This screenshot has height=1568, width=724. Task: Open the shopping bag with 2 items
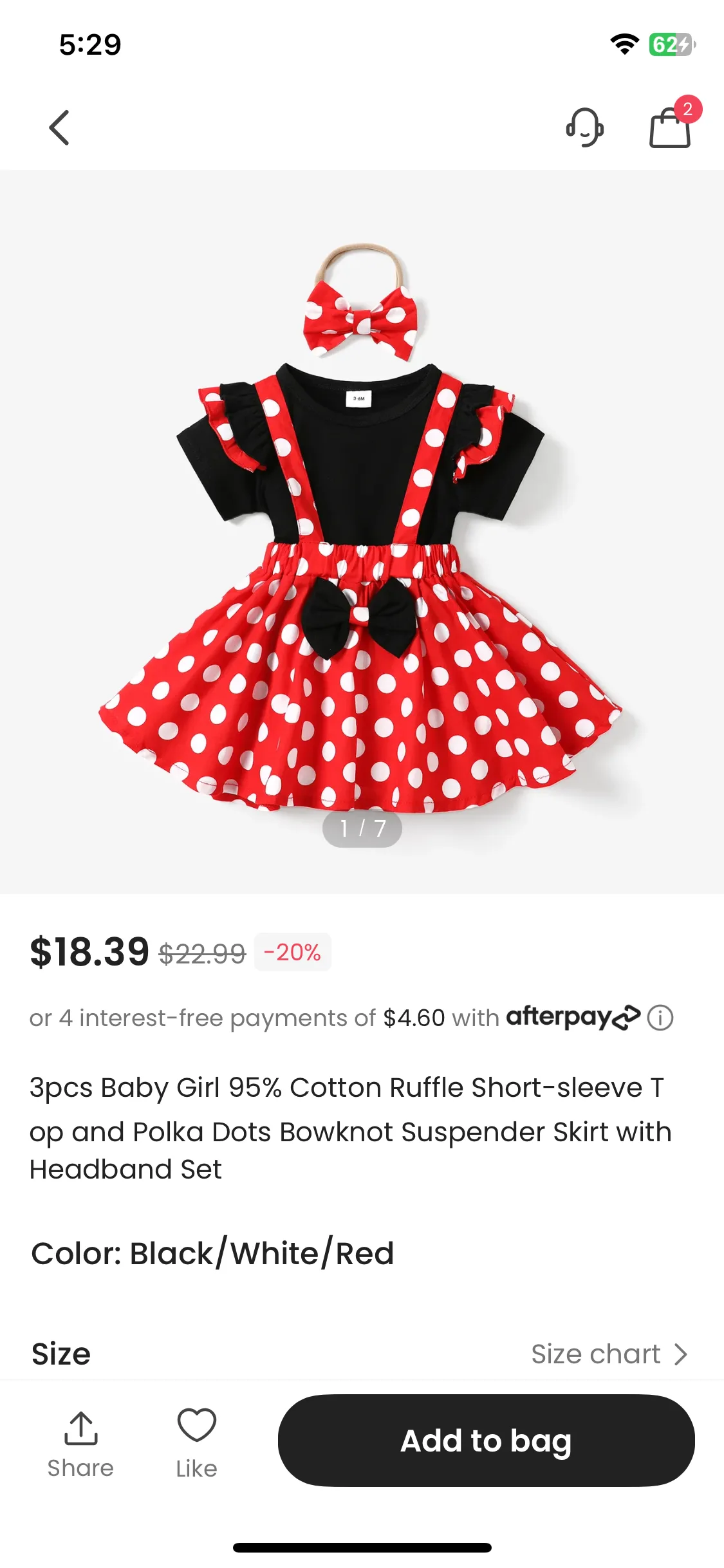point(671,127)
